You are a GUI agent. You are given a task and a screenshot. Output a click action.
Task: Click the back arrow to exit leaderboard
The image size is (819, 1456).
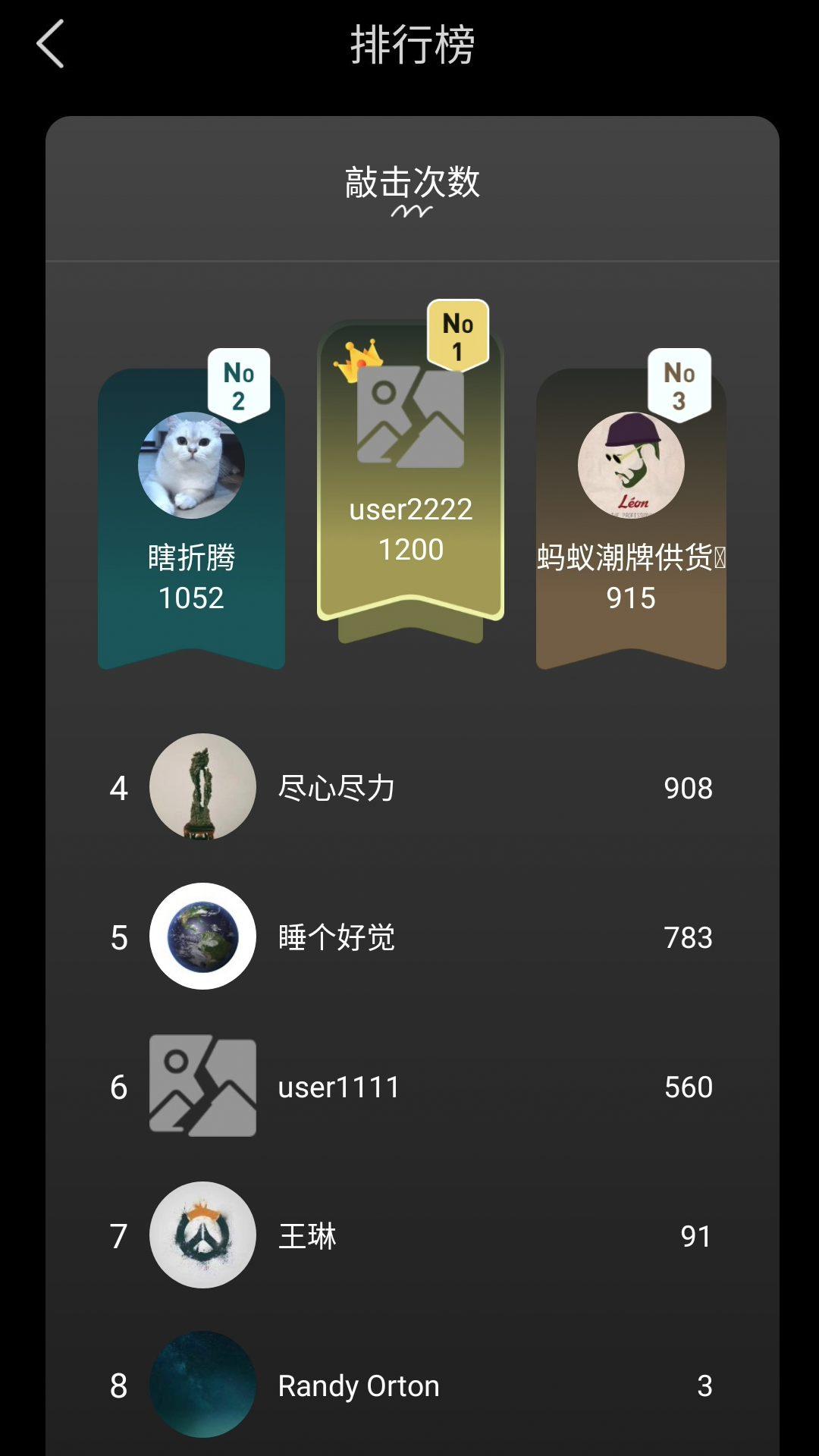click(x=50, y=44)
